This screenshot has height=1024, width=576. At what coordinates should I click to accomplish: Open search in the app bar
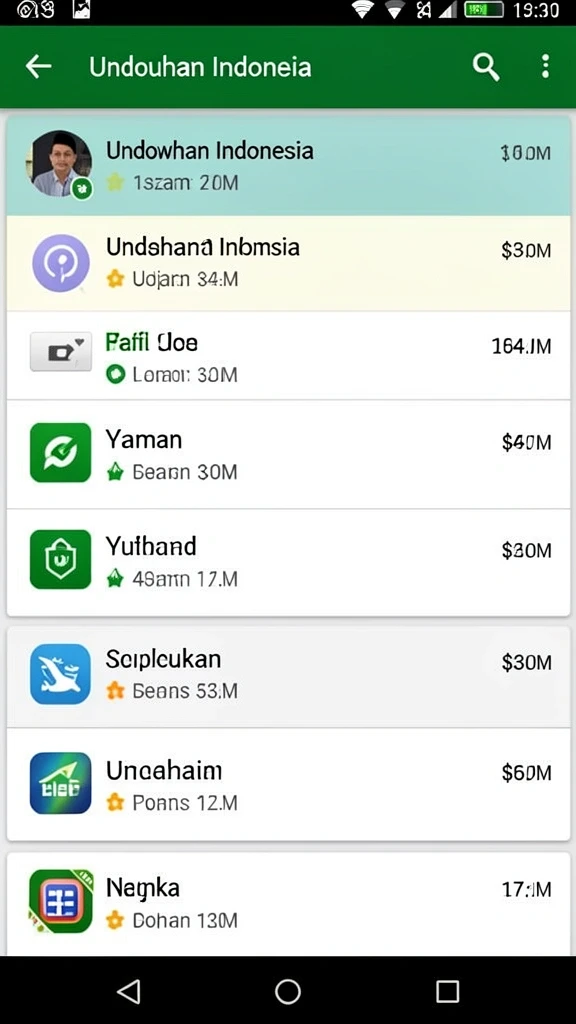[486, 67]
